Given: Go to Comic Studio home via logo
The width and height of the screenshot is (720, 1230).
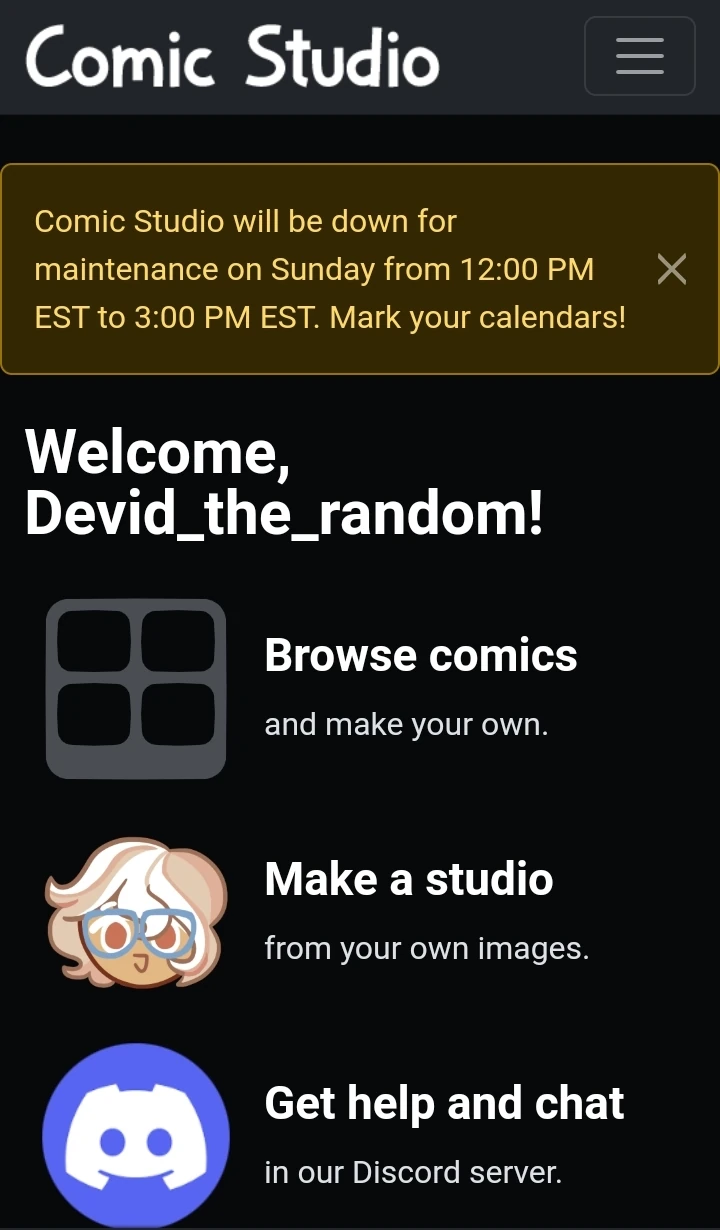Looking at the screenshot, I should [232, 57].
